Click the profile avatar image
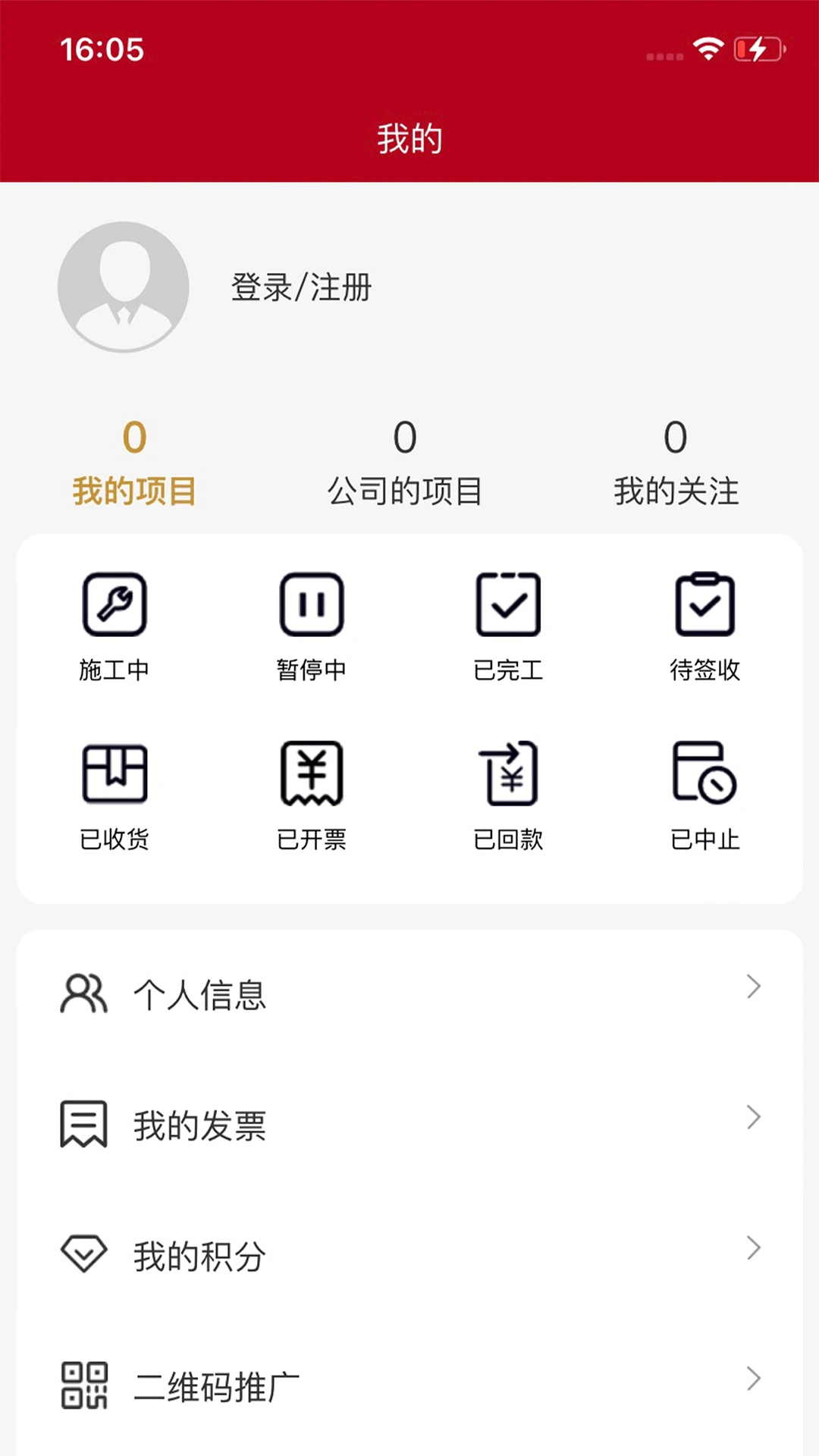Screen dimensions: 819x1456 coord(123,288)
